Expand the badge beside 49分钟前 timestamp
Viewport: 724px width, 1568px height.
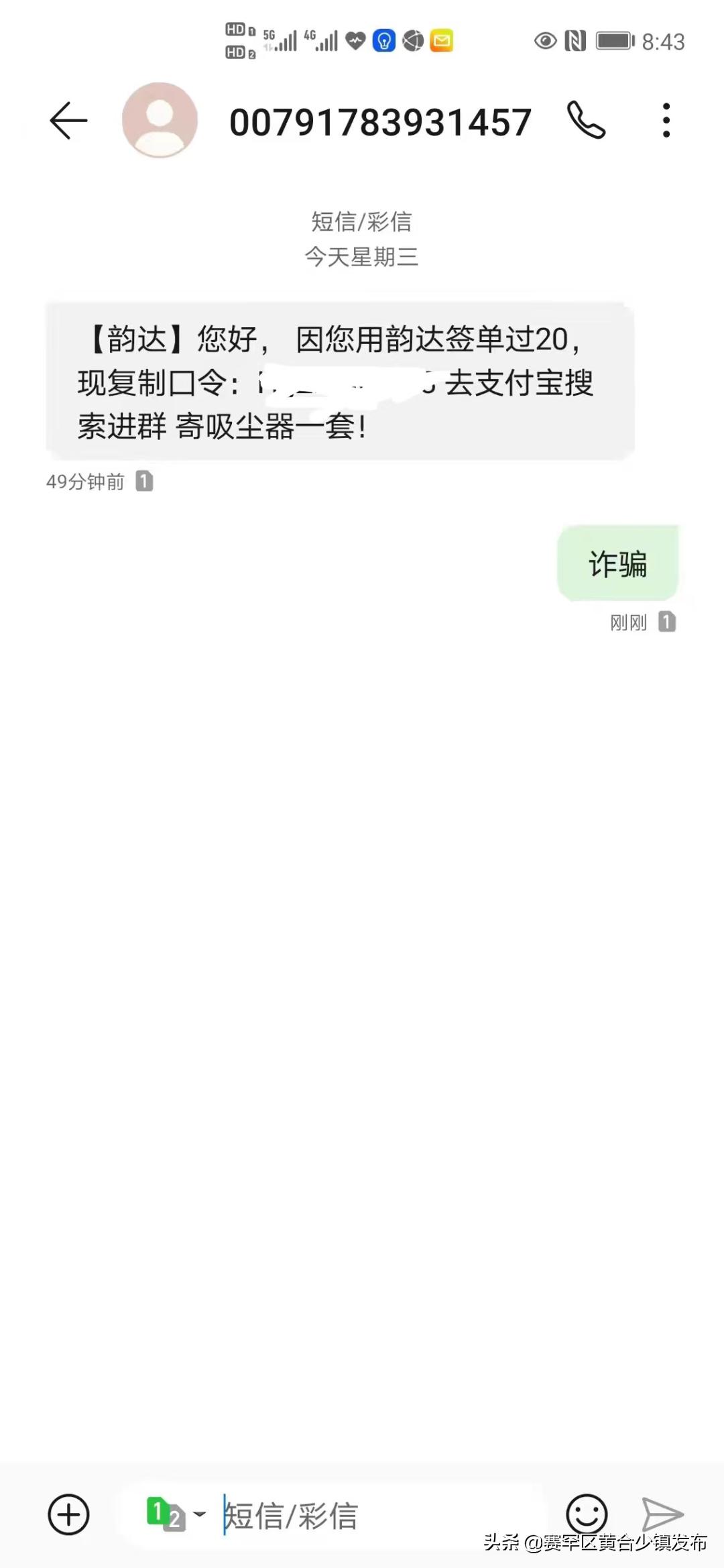144,482
